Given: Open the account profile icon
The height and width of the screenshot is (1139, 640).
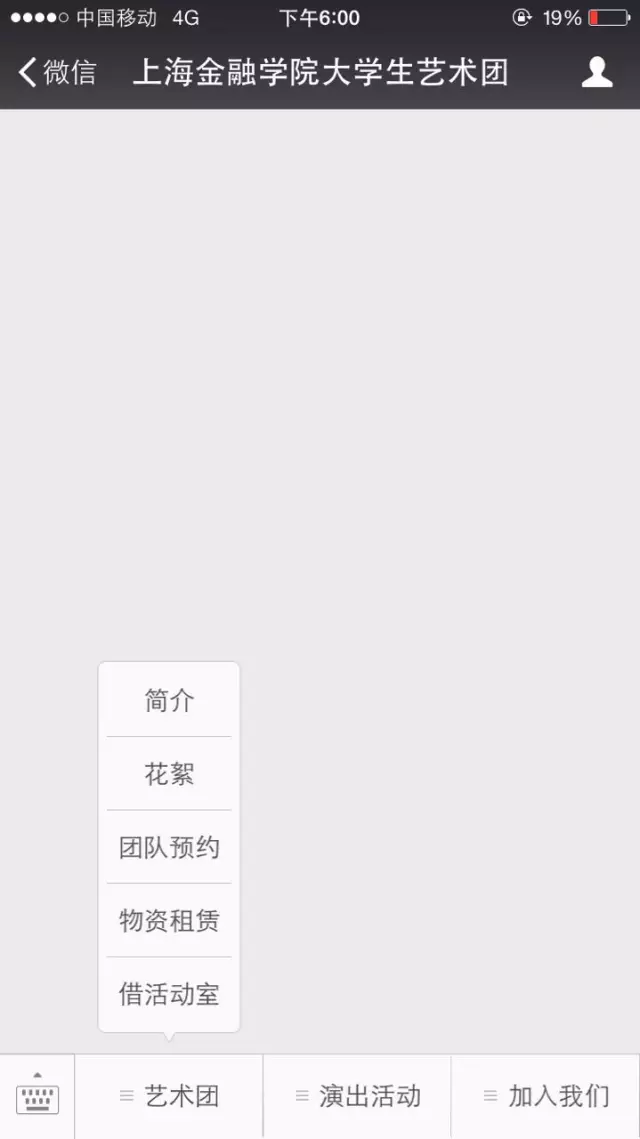Looking at the screenshot, I should coord(597,72).
